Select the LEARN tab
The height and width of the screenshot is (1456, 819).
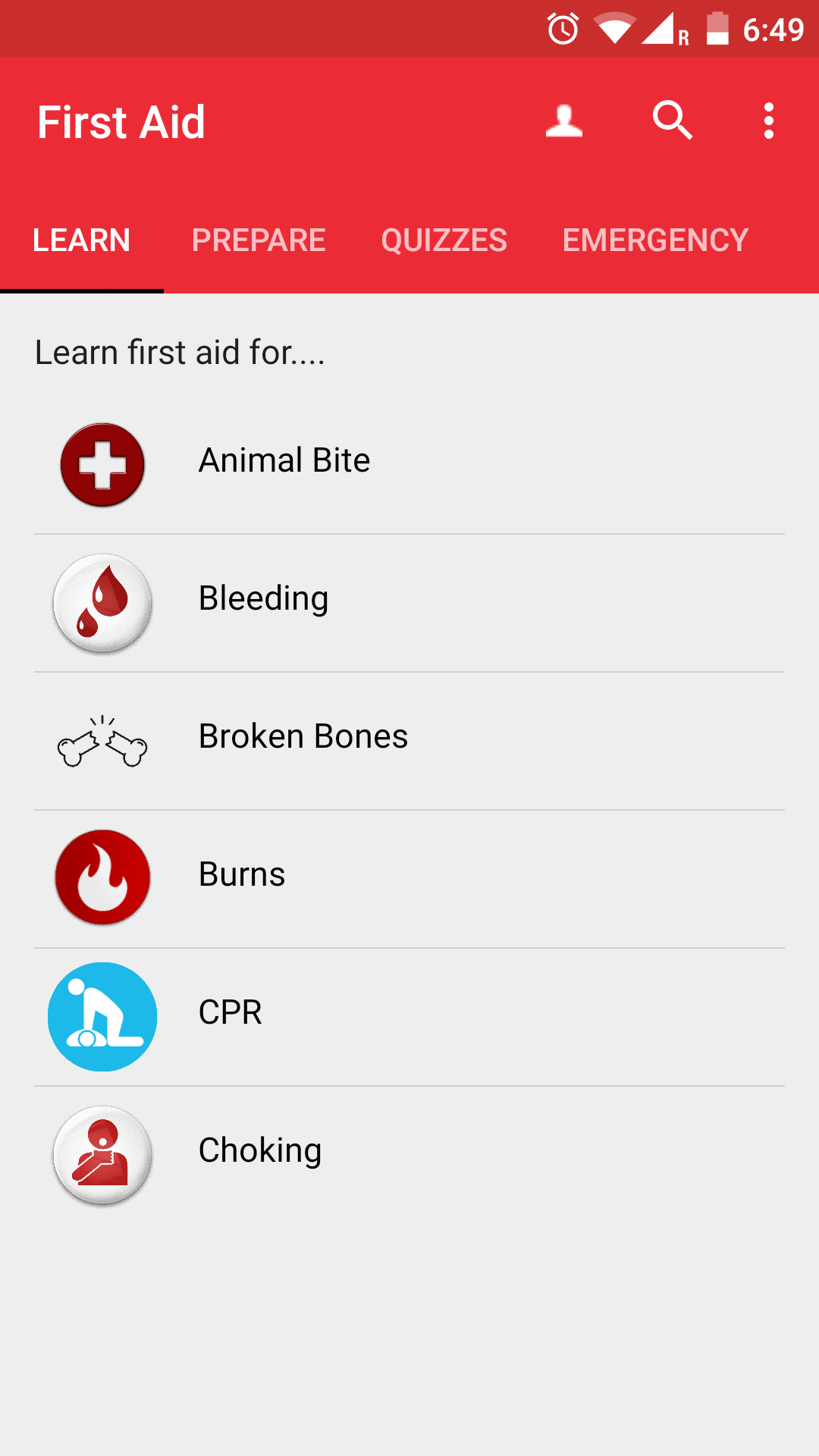pos(81,240)
